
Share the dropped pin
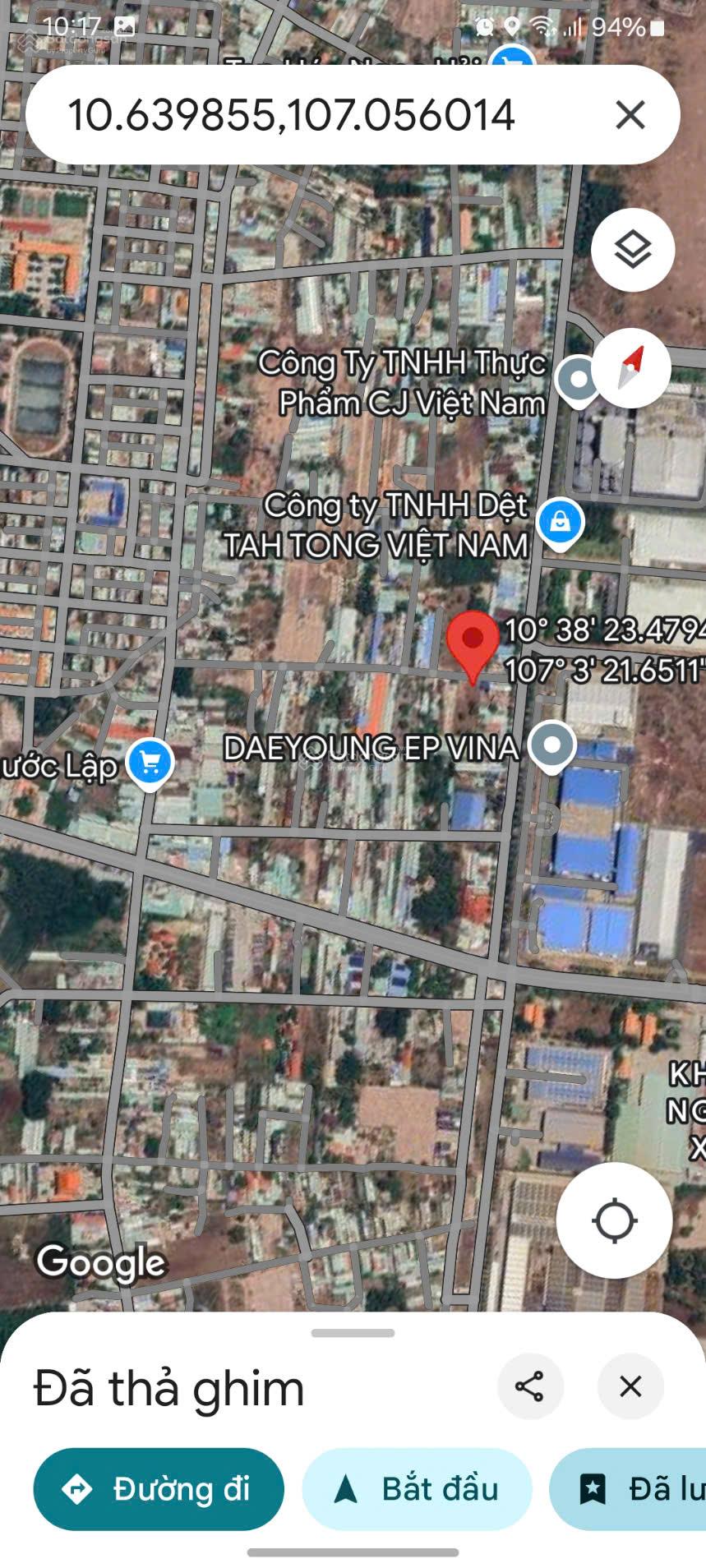tap(530, 1386)
